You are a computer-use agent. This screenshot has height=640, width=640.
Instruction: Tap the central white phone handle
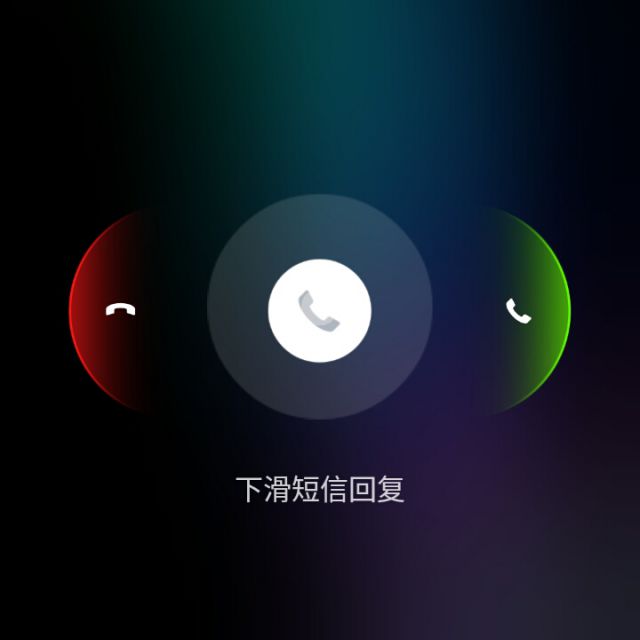[320, 311]
